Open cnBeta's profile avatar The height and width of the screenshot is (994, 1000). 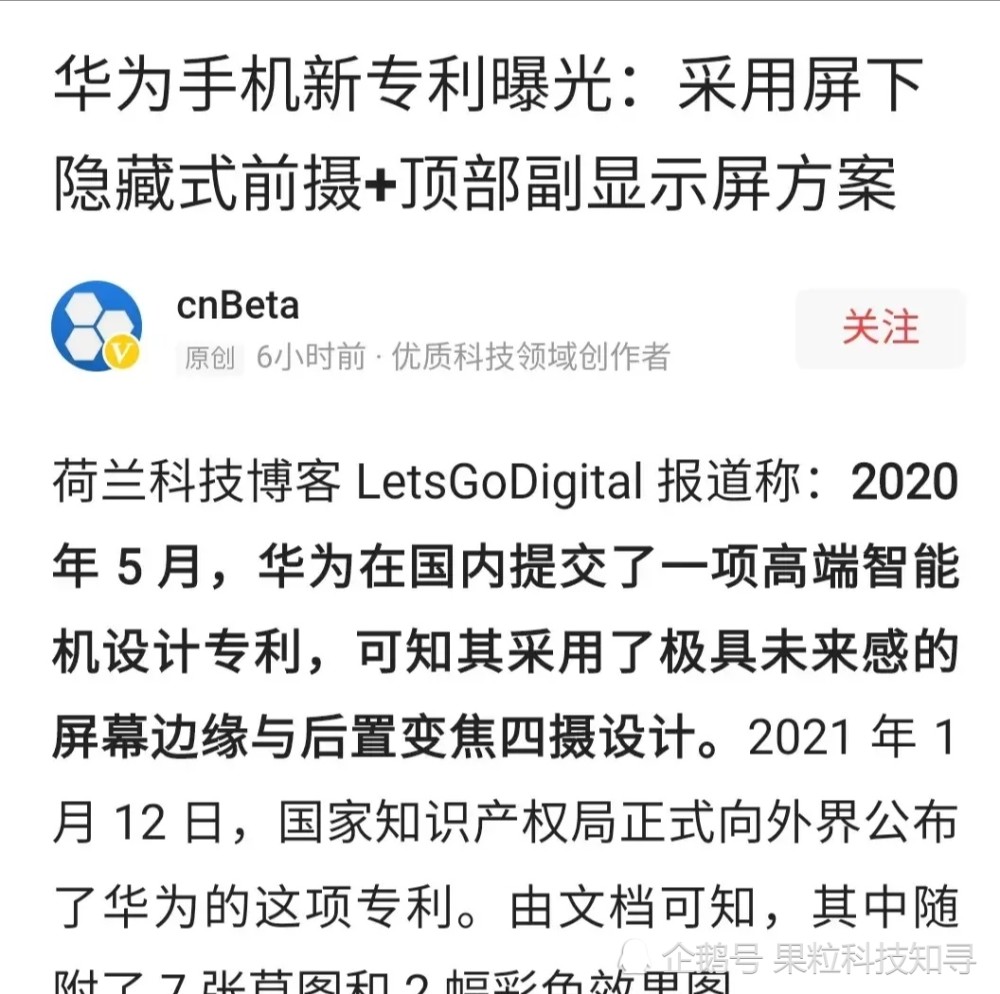[96, 326]
